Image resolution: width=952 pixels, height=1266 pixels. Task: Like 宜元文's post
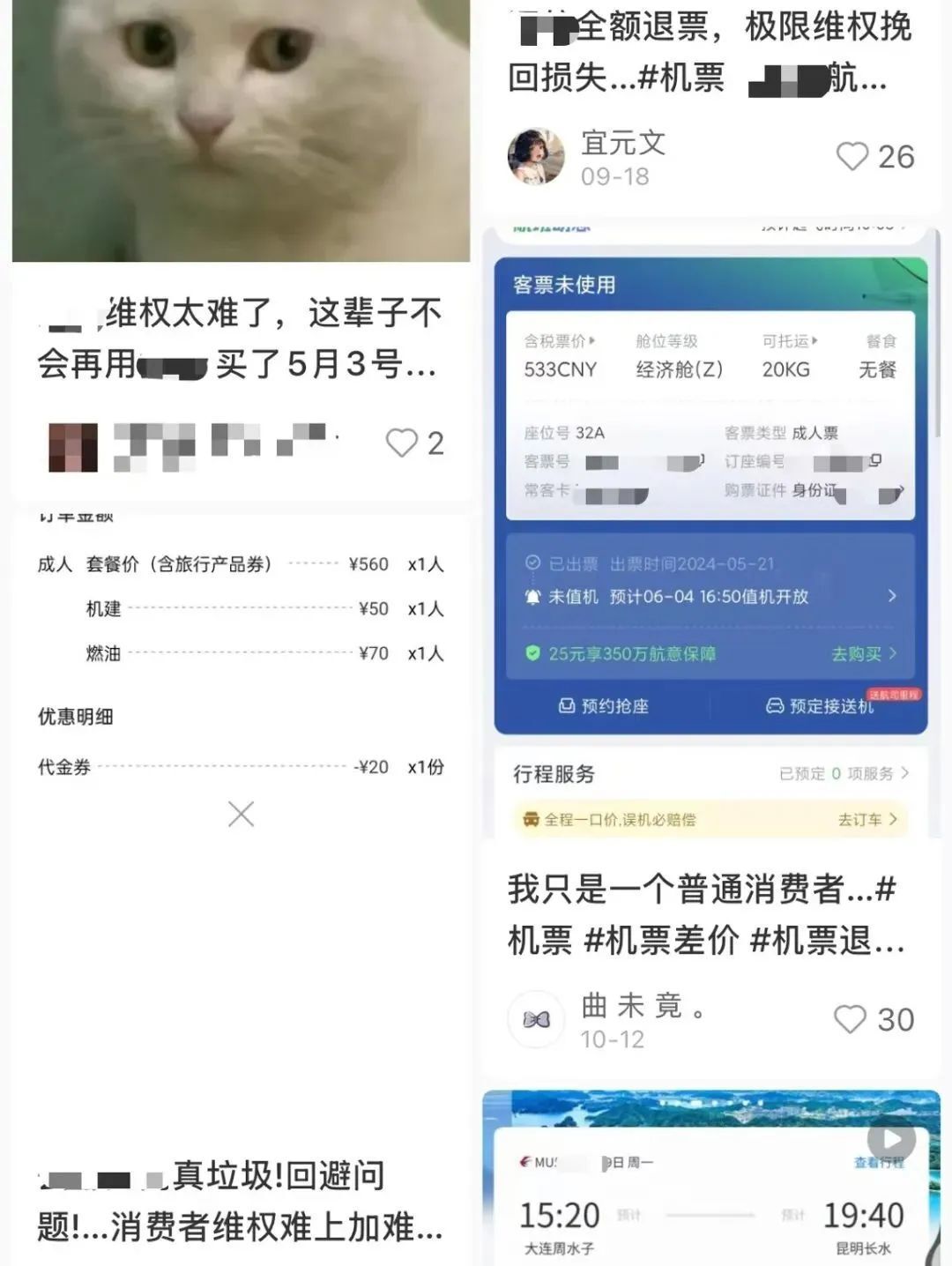[x=852, y=157]
